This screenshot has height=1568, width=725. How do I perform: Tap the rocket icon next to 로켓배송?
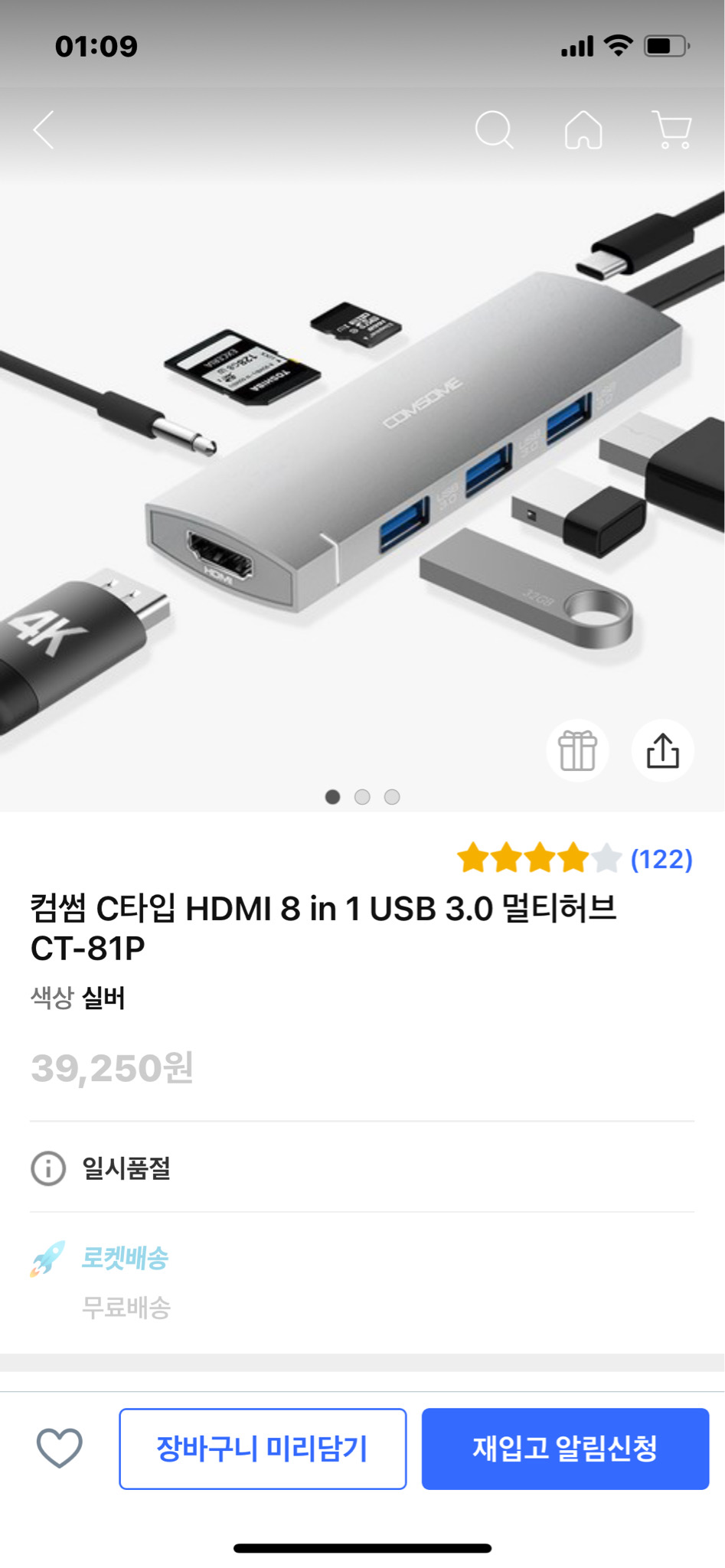47,1256
